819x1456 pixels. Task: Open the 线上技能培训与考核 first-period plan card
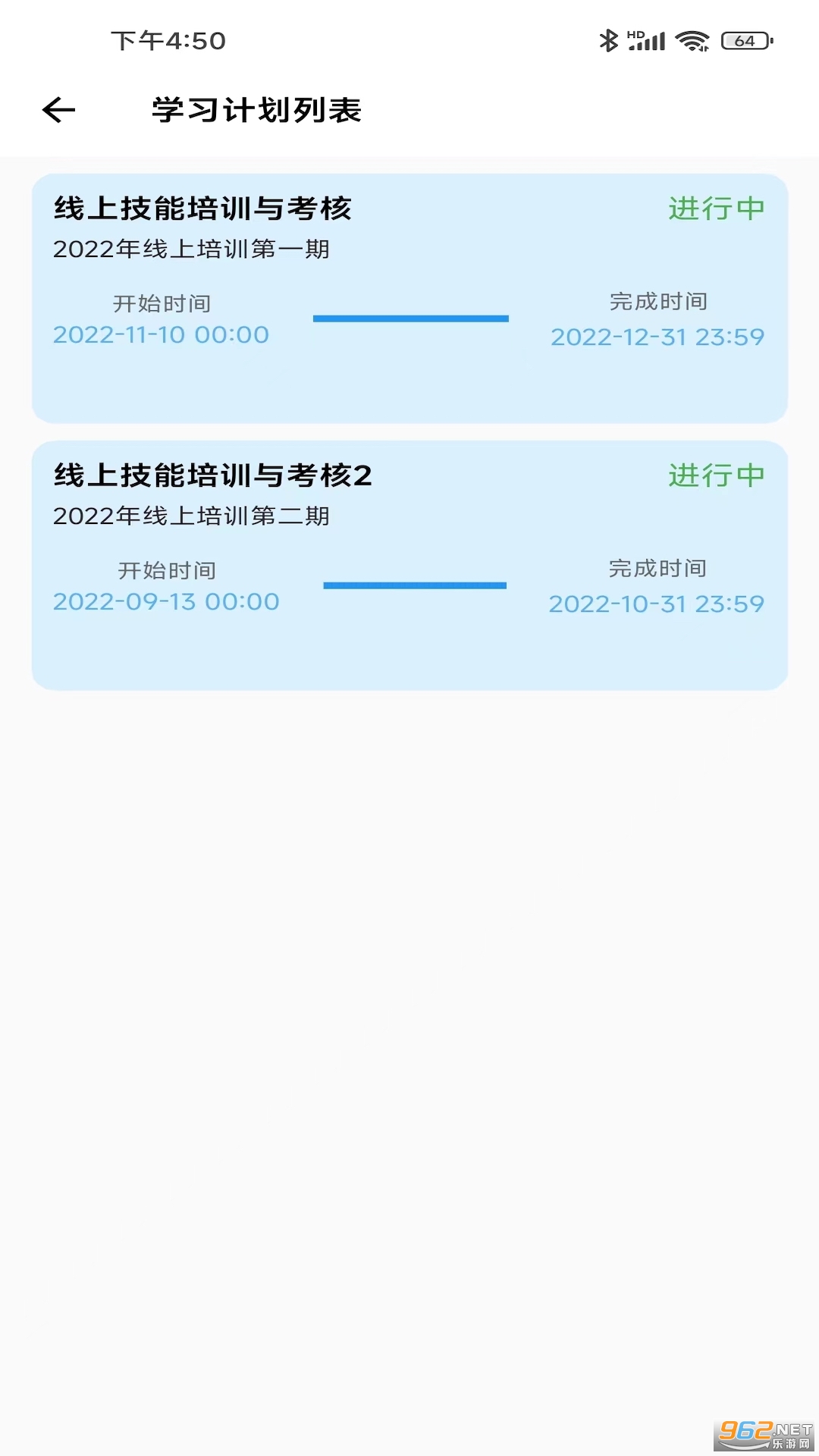409,298
